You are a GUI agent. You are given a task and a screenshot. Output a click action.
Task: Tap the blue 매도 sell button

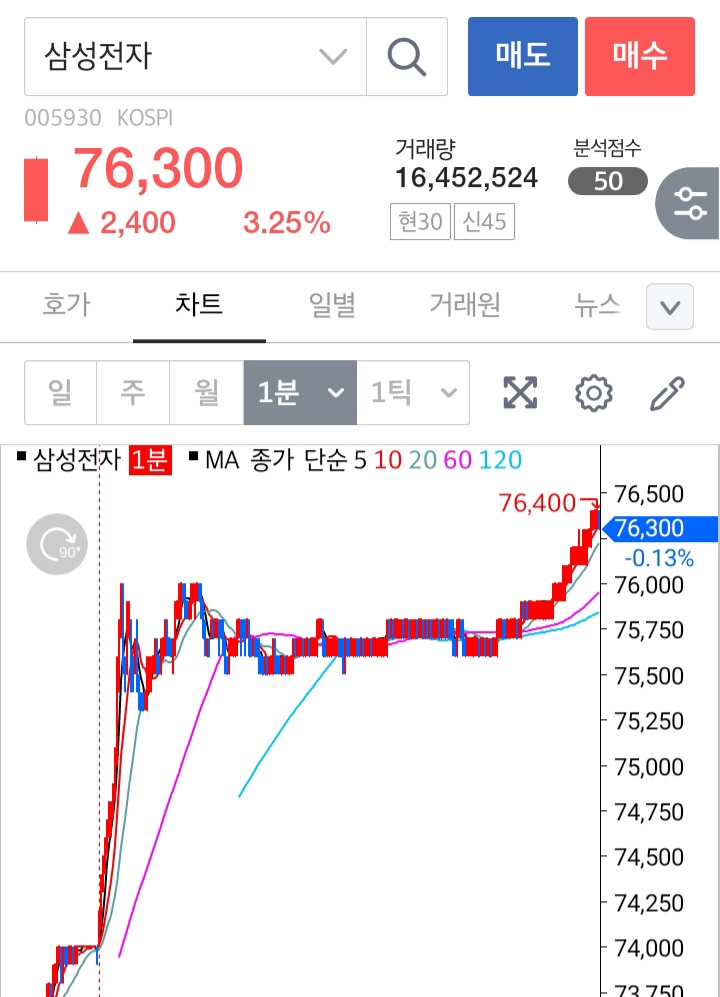[x=522, y=56]
